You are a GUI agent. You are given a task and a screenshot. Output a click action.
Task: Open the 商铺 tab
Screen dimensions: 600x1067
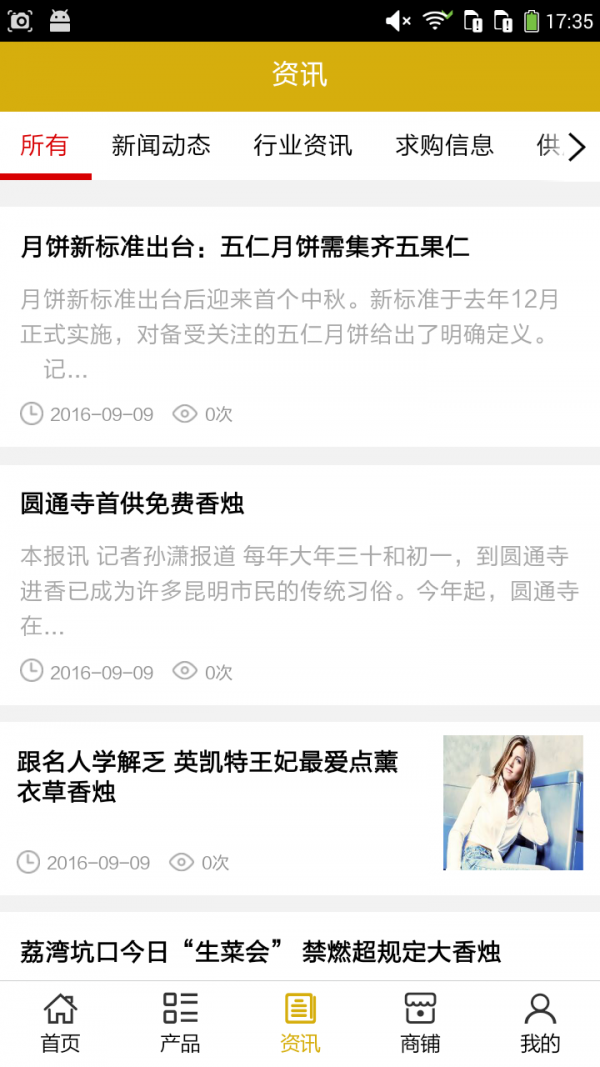[420, 1023]
